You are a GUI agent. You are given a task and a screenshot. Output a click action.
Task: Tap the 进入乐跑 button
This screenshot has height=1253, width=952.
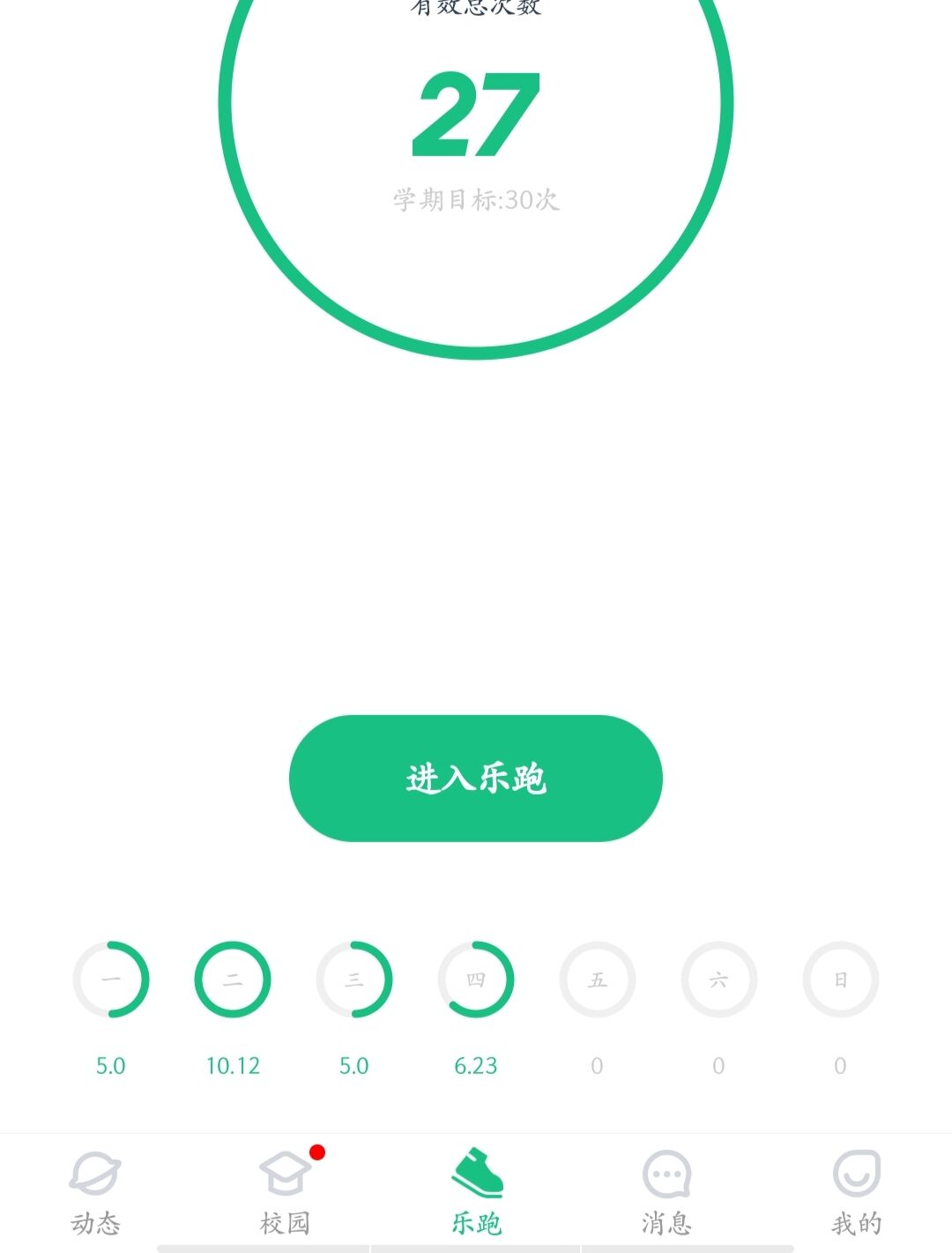[475, 778]
